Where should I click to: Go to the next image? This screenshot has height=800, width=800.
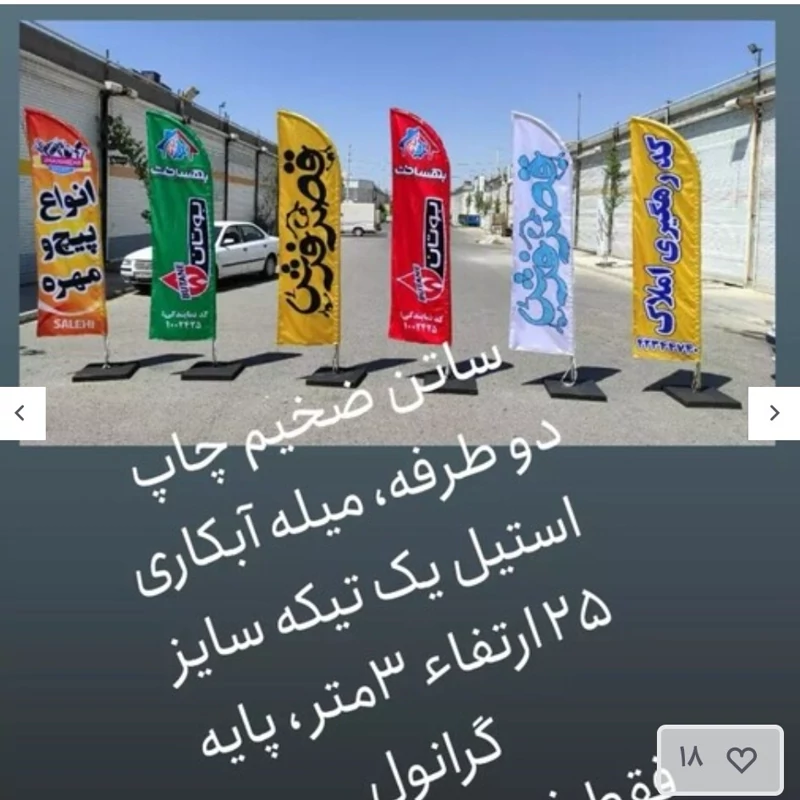click(774, 413)
